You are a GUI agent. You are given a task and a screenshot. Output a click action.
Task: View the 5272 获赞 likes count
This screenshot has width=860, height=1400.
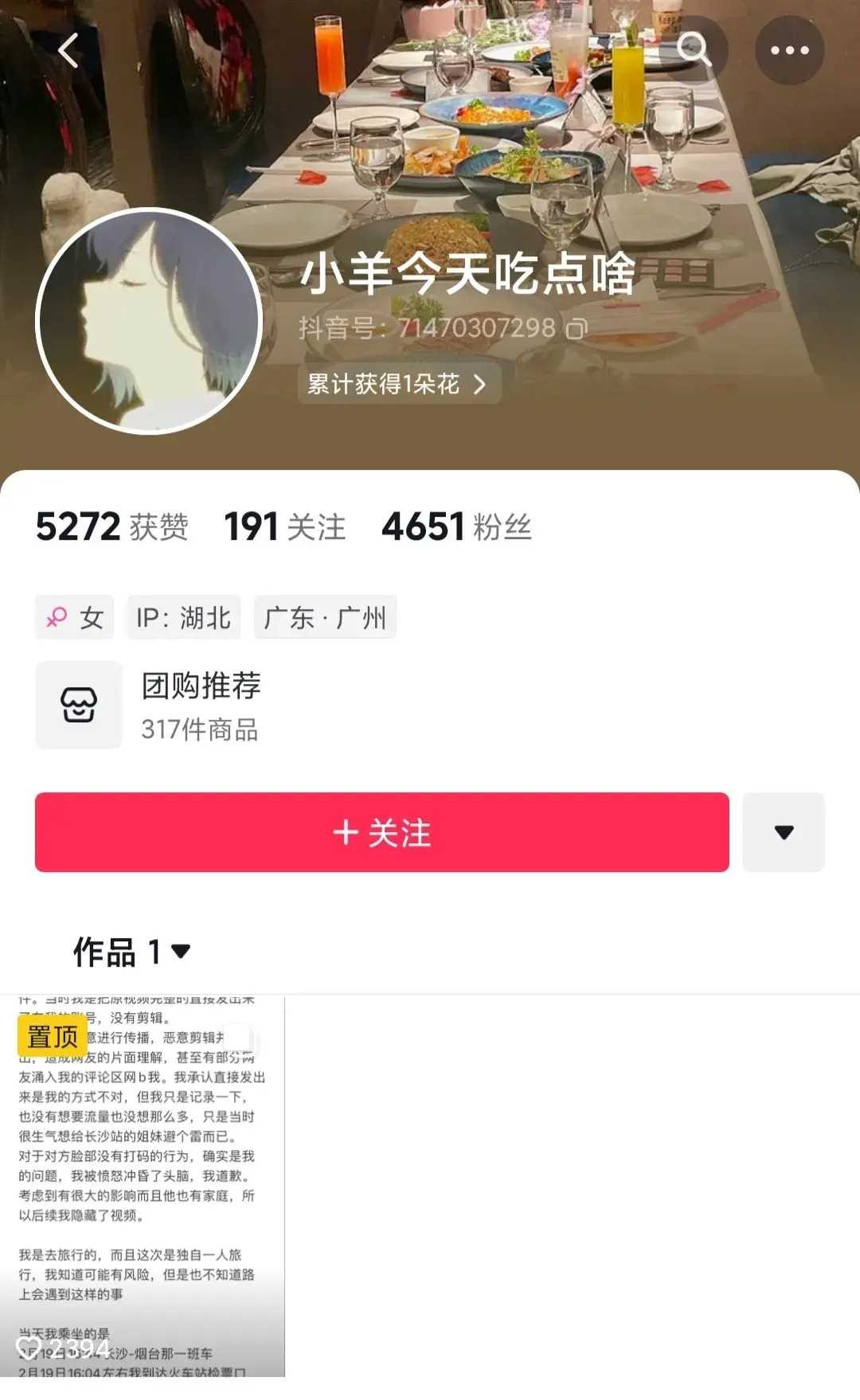click(x=111, y=526)
